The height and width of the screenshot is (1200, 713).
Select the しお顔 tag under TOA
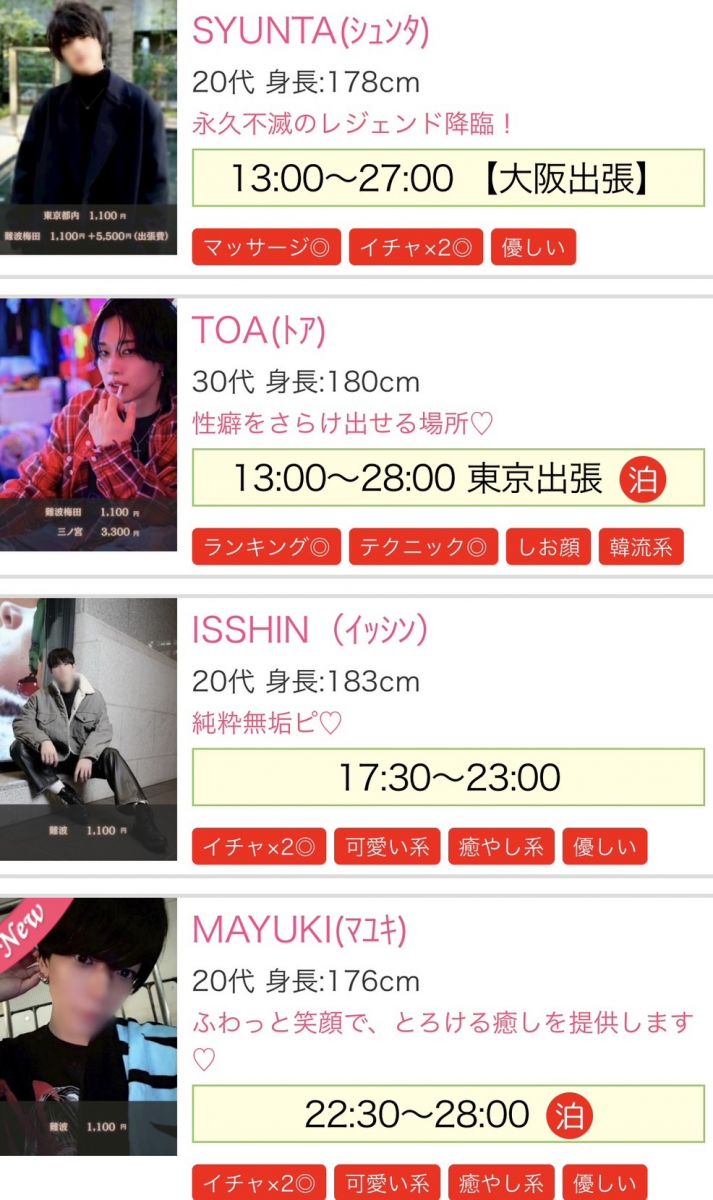point(549,547)
